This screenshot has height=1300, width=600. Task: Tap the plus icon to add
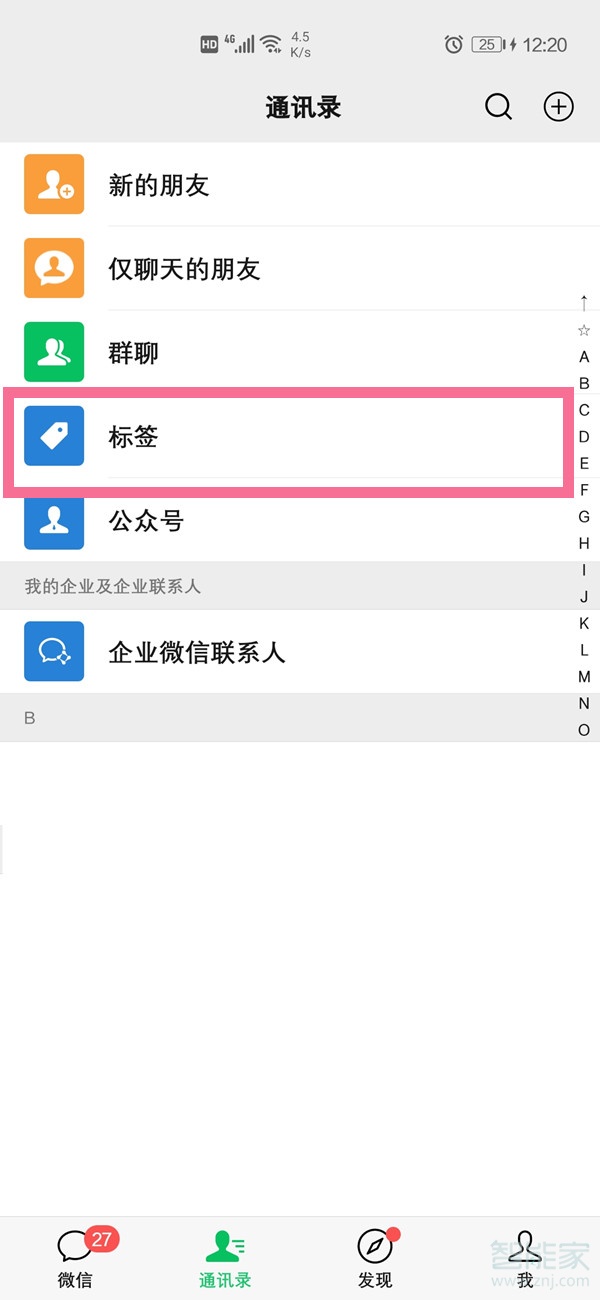[558, 107]
